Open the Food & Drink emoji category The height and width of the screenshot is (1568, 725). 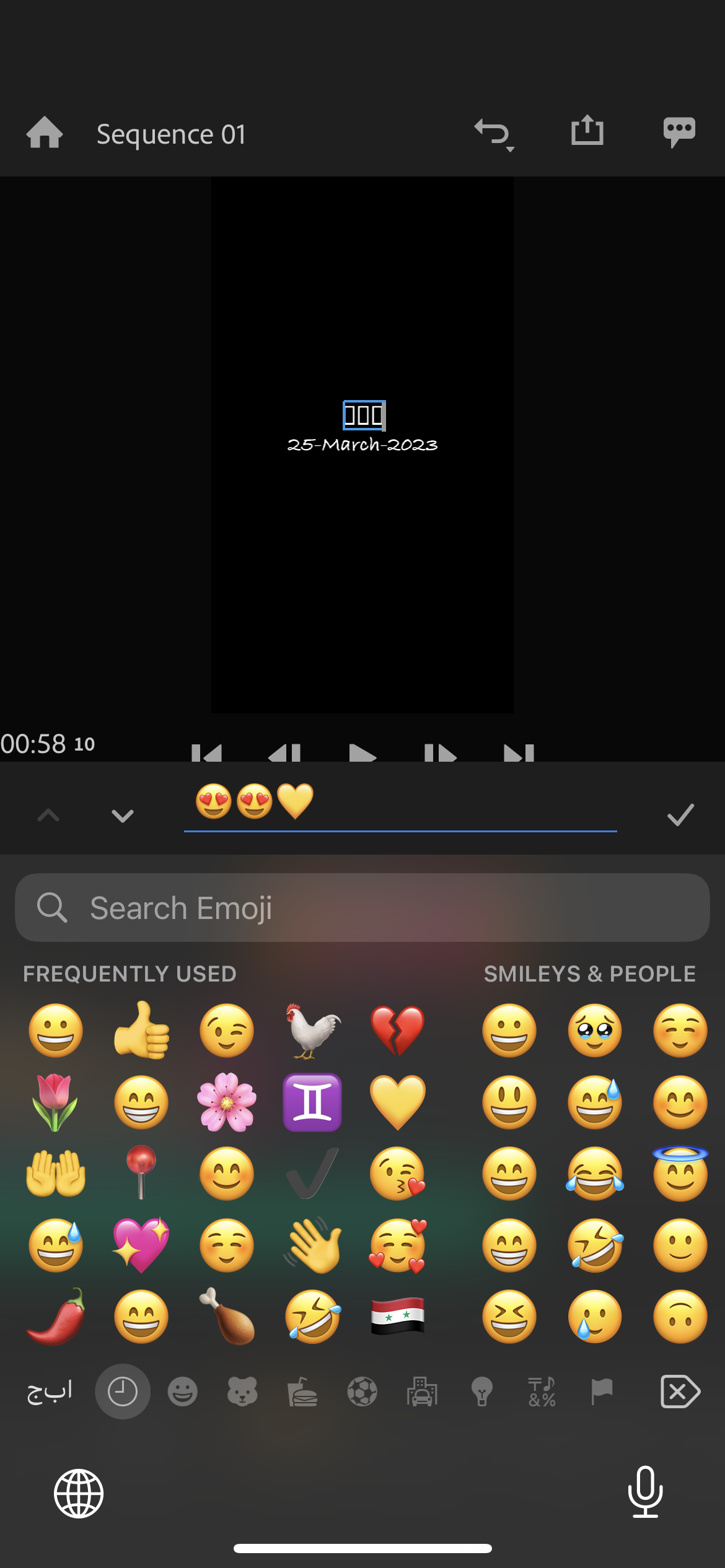pos(303,1391)
